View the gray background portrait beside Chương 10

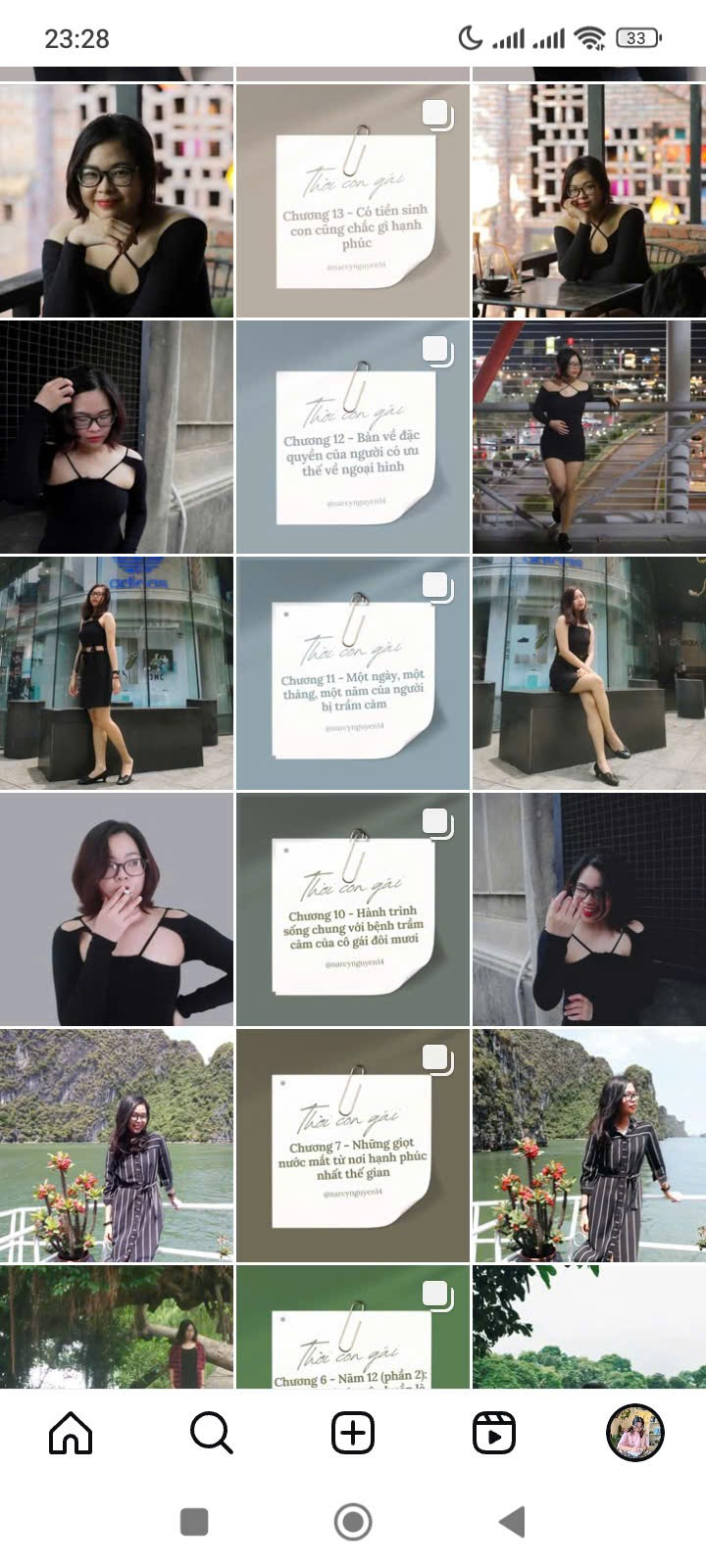click(117, 909)
